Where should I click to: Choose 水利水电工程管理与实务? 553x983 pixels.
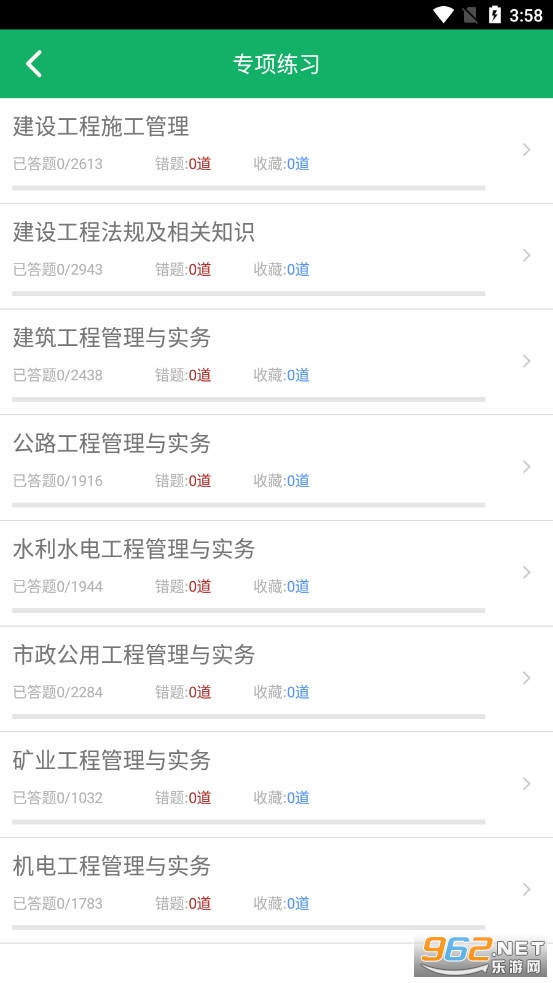(276, 573)
